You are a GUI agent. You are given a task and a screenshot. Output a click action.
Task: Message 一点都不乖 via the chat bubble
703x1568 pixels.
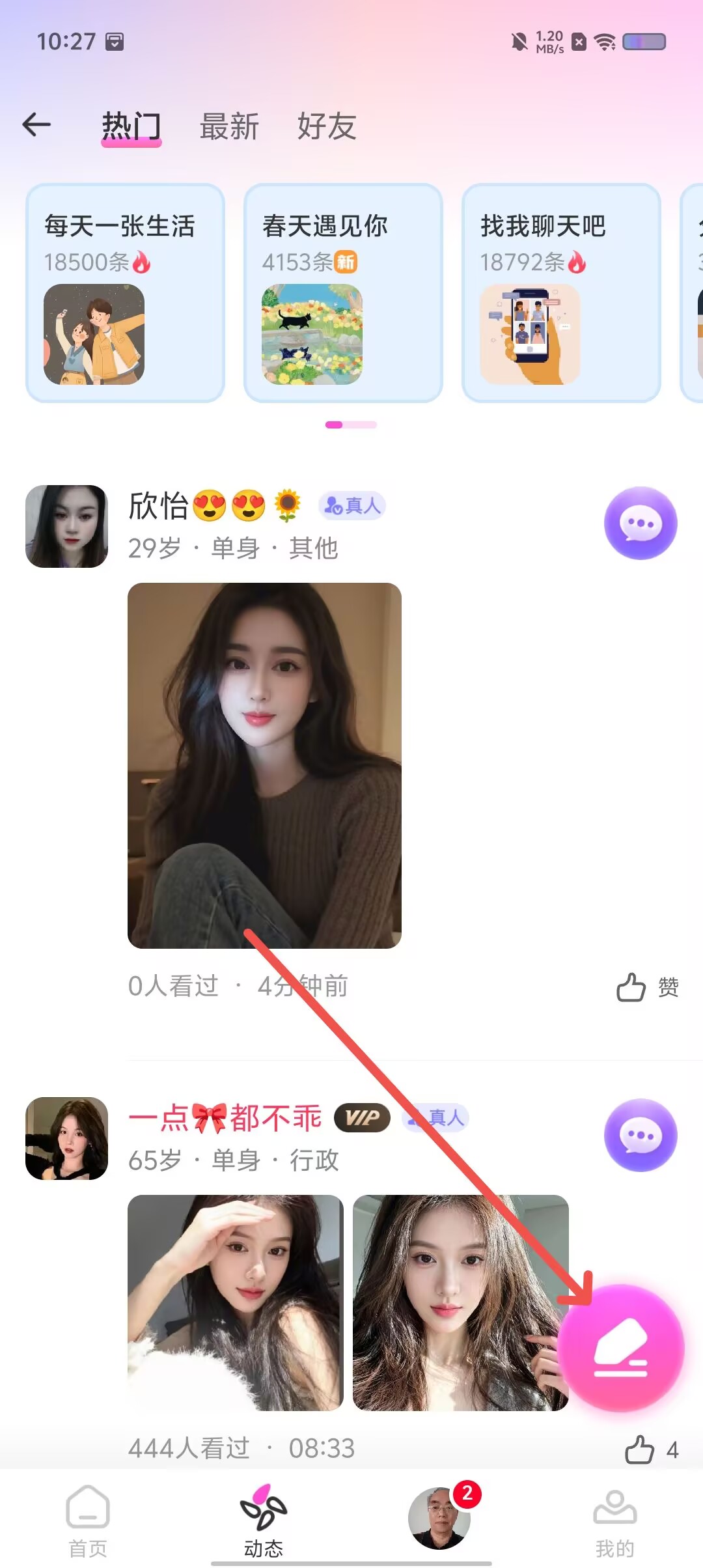click(x=641, y=1135)
